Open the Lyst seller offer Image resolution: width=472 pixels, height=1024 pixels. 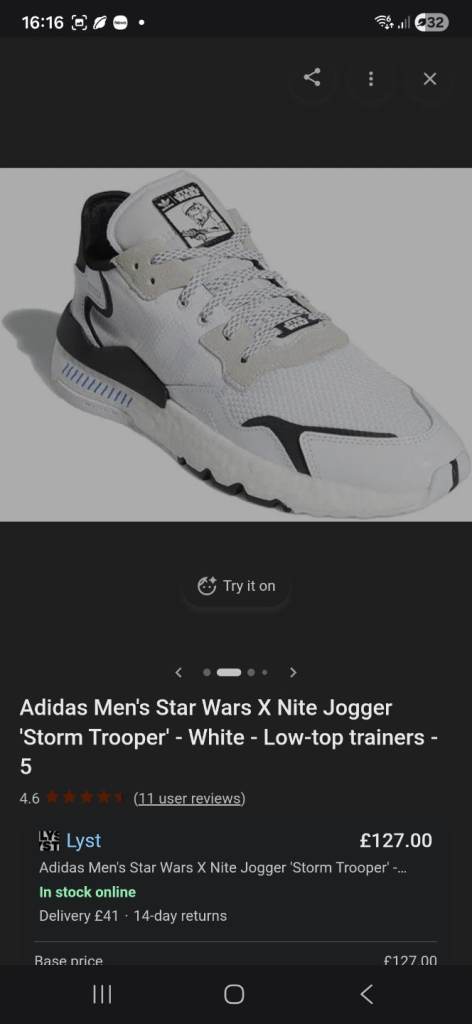[236, 878]
